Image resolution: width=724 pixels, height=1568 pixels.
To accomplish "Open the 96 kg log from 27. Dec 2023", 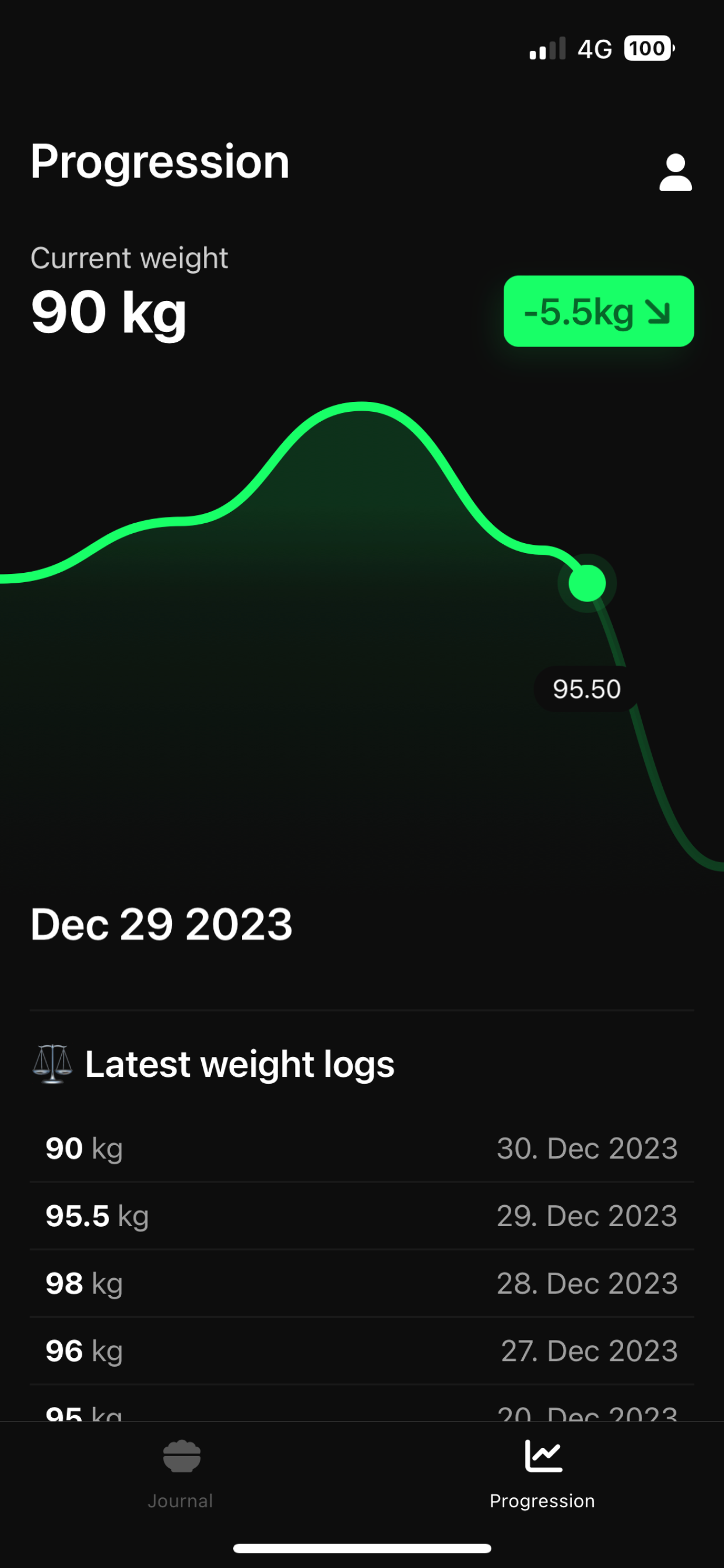I will pos(362,1352).
